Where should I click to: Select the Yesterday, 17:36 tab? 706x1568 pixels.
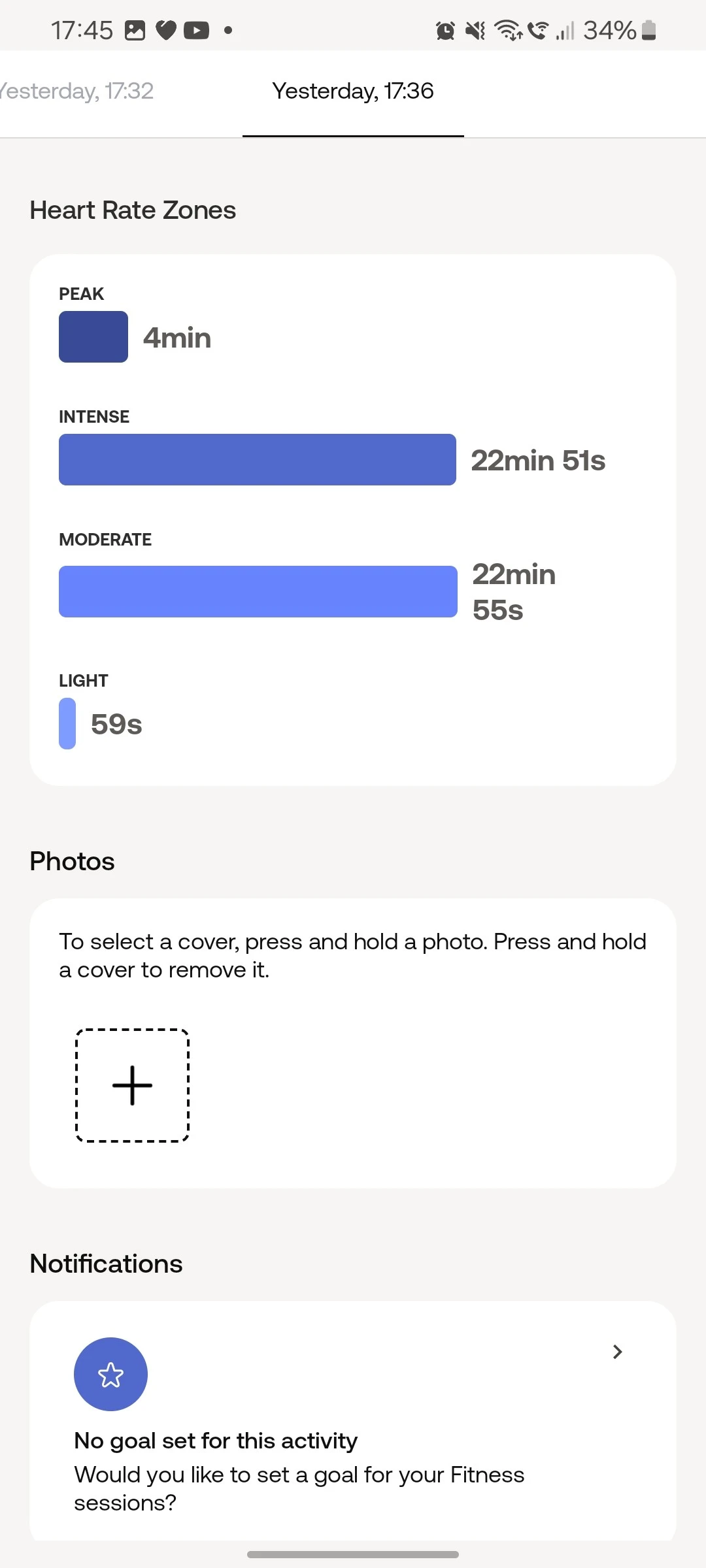353,91
